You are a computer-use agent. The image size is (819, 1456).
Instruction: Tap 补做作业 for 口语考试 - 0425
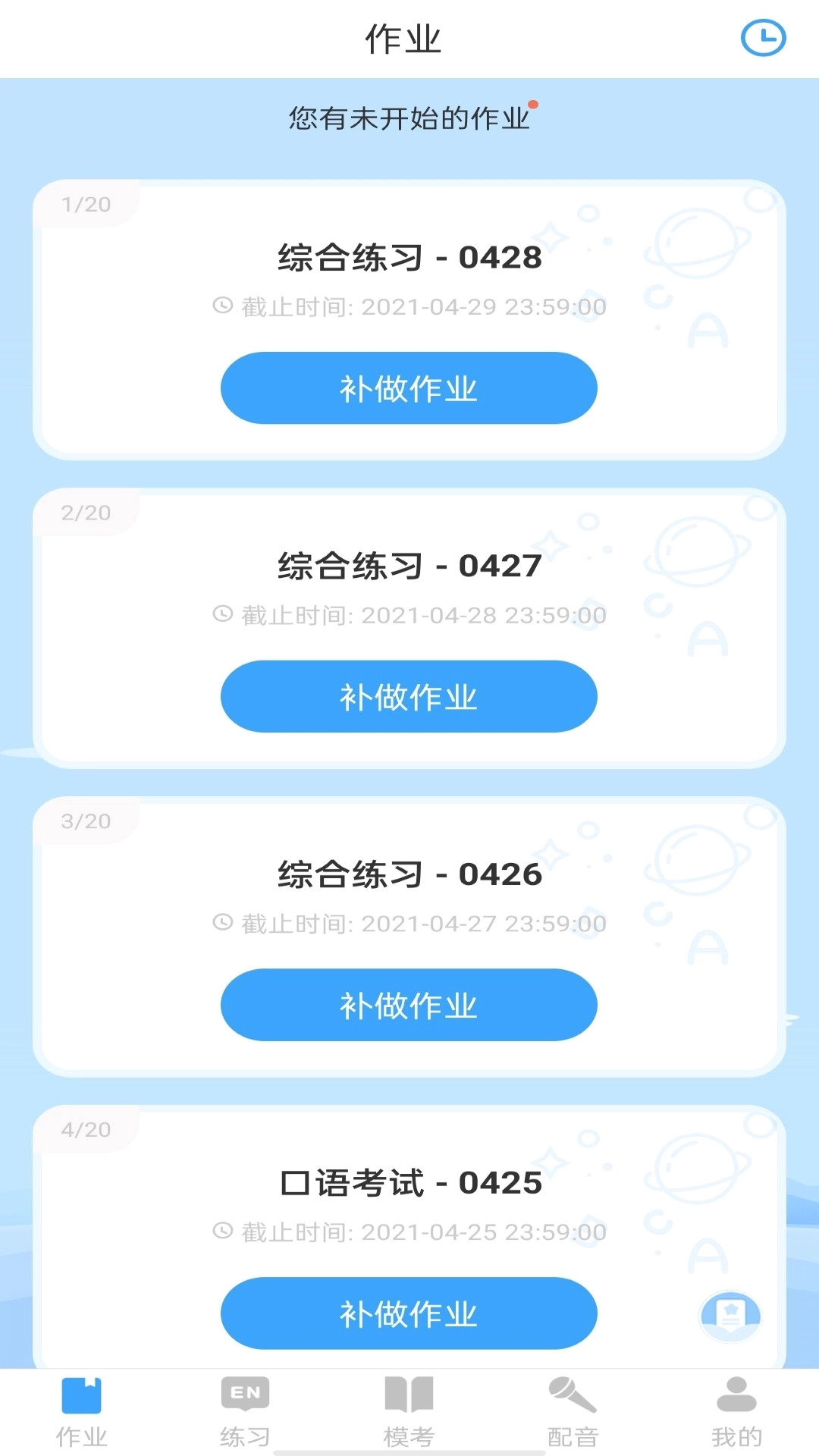[409, 1313]
